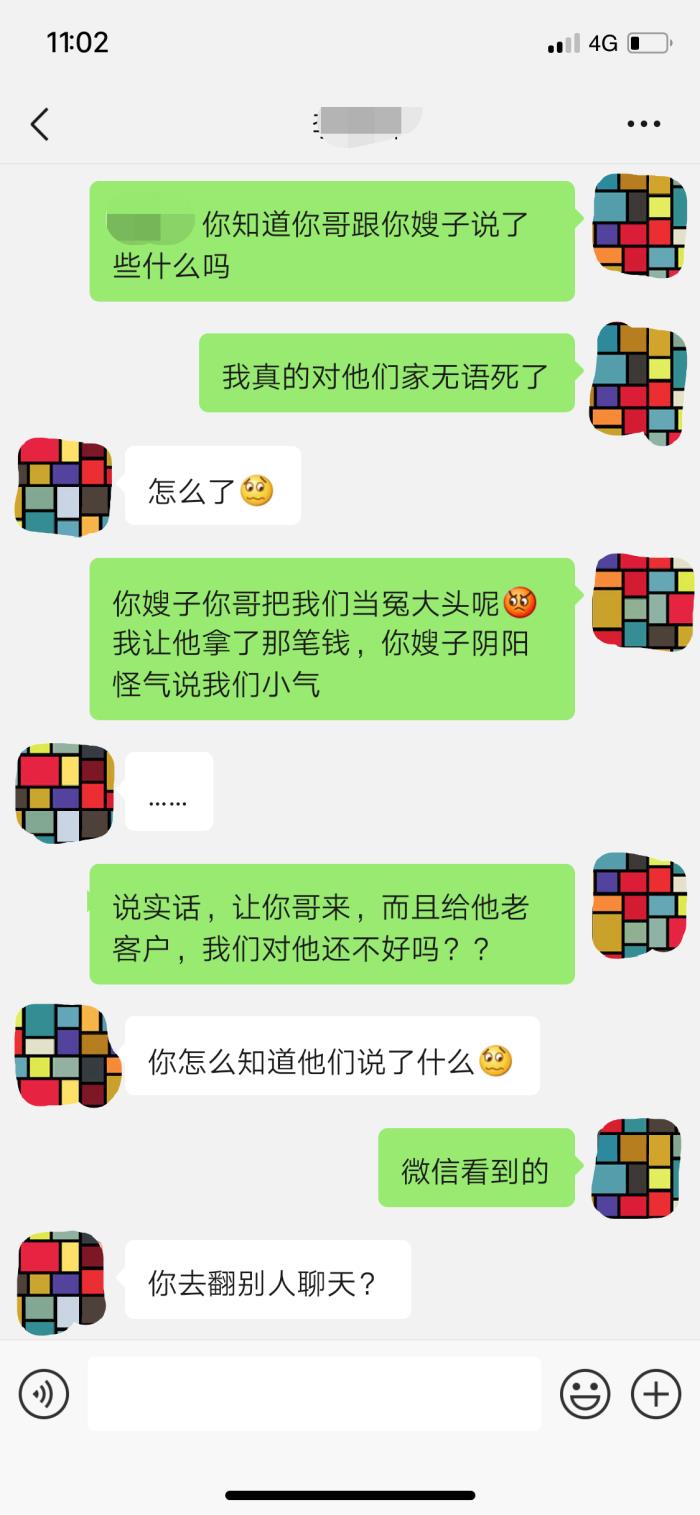The image size is (700, 1515).
Task: Open the emoji sticker panel
Action: (x=584, y=1394)
